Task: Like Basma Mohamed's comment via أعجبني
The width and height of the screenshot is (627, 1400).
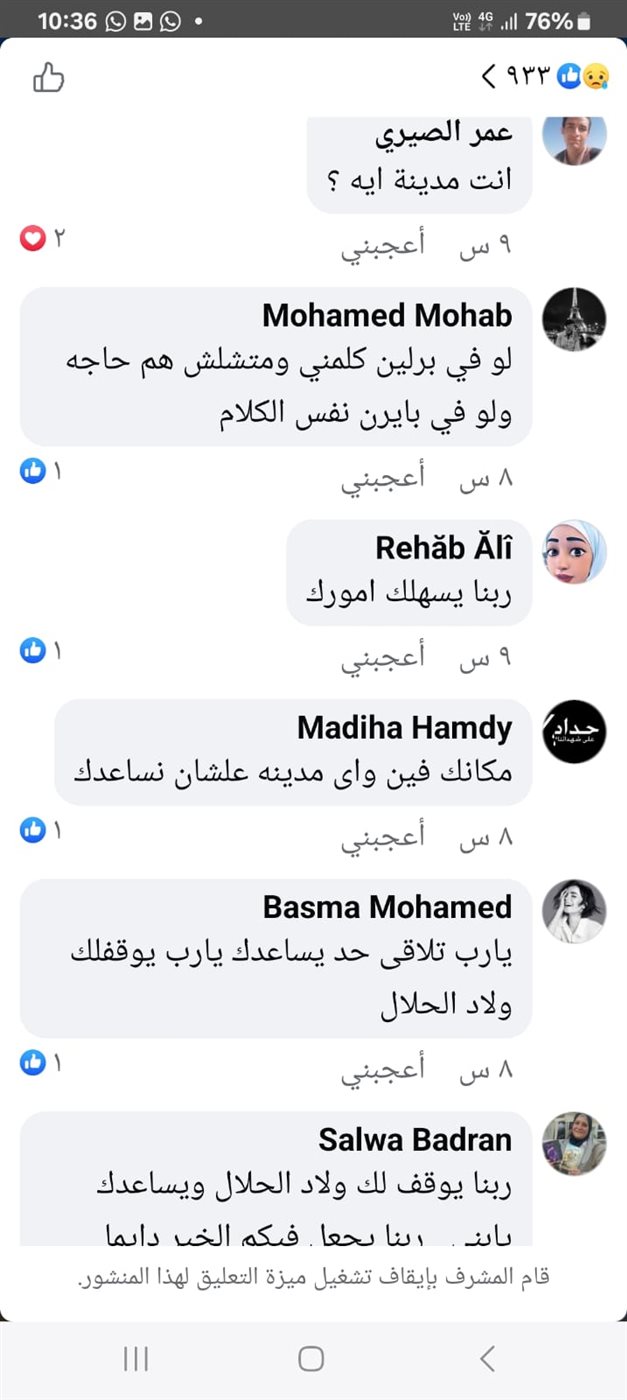Action: coord(383,1070)
